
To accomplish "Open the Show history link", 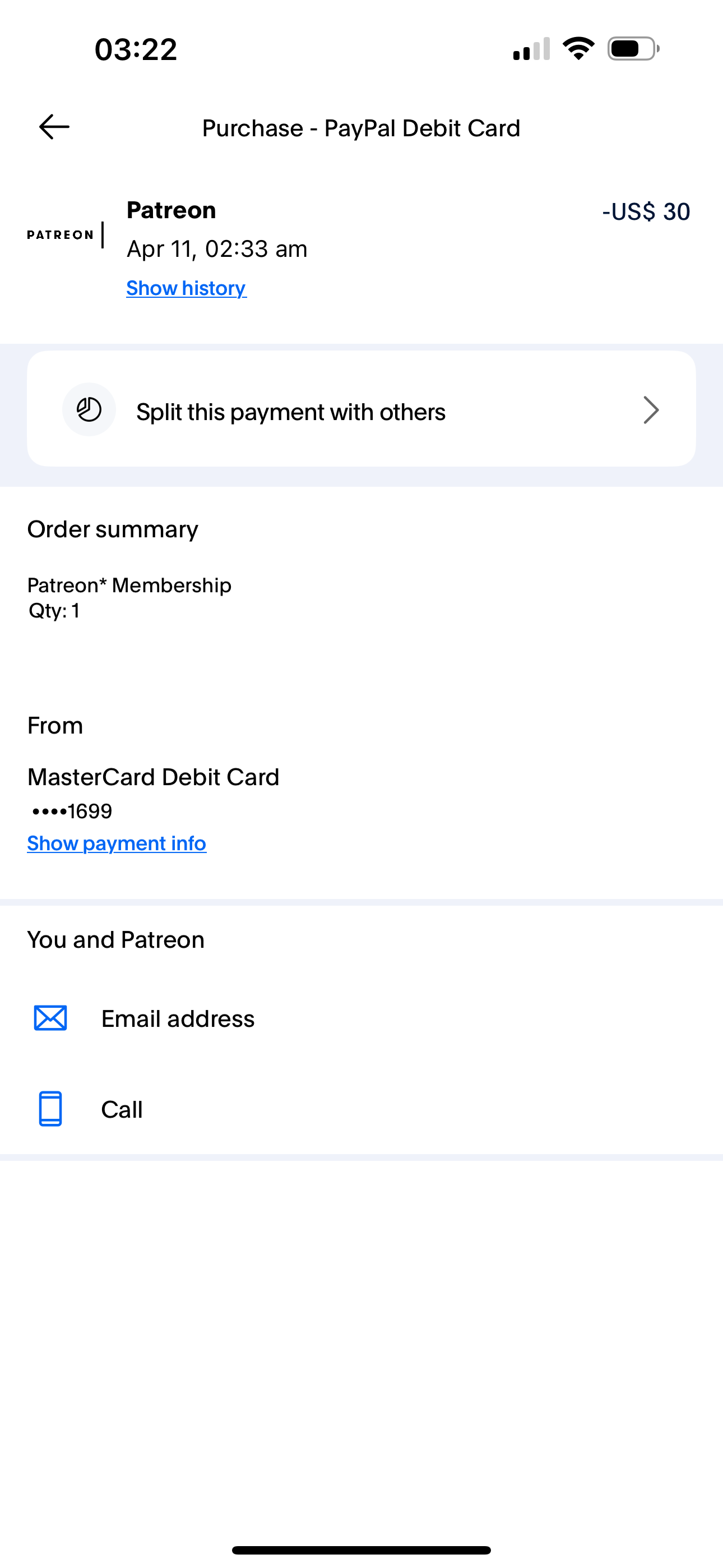I will click(186, 288).
